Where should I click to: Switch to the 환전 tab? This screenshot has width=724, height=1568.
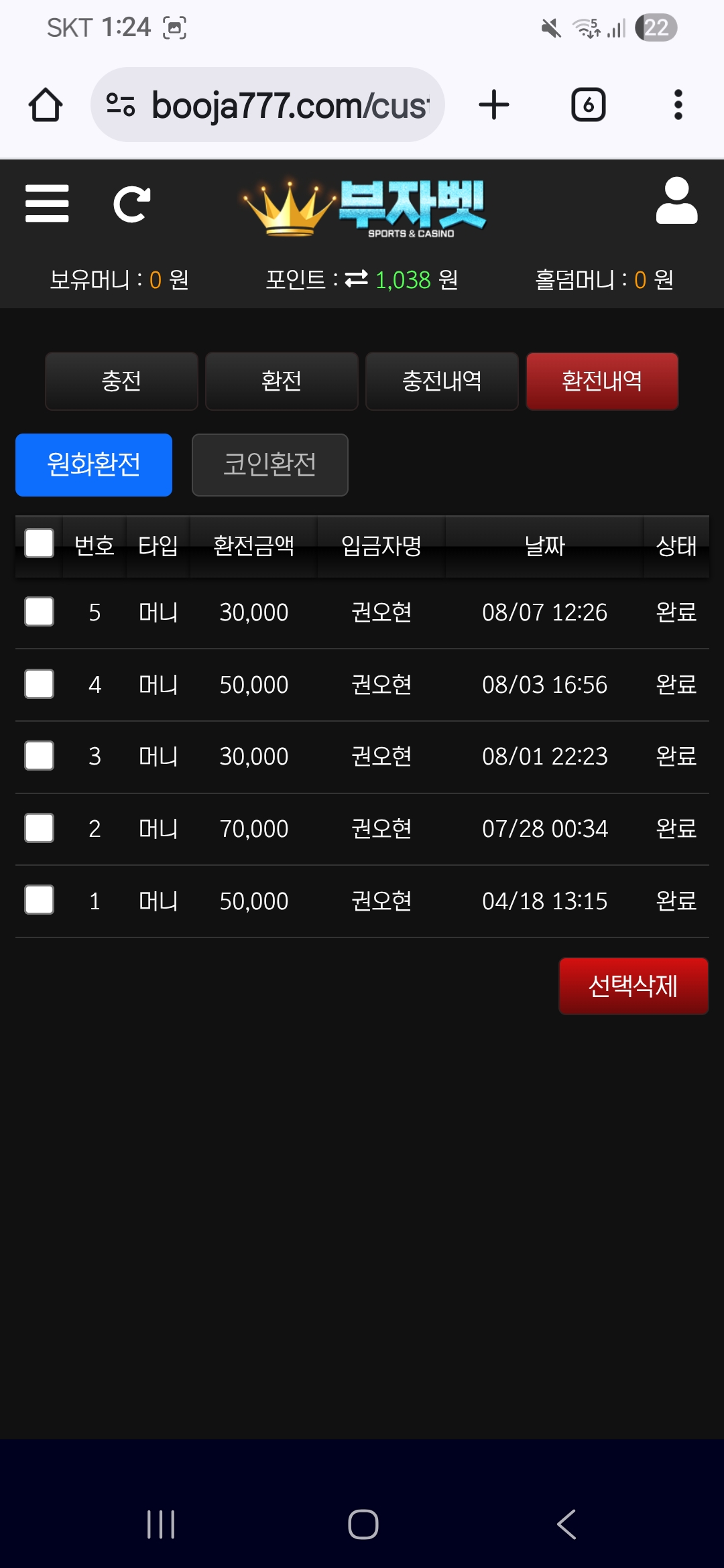282,381
